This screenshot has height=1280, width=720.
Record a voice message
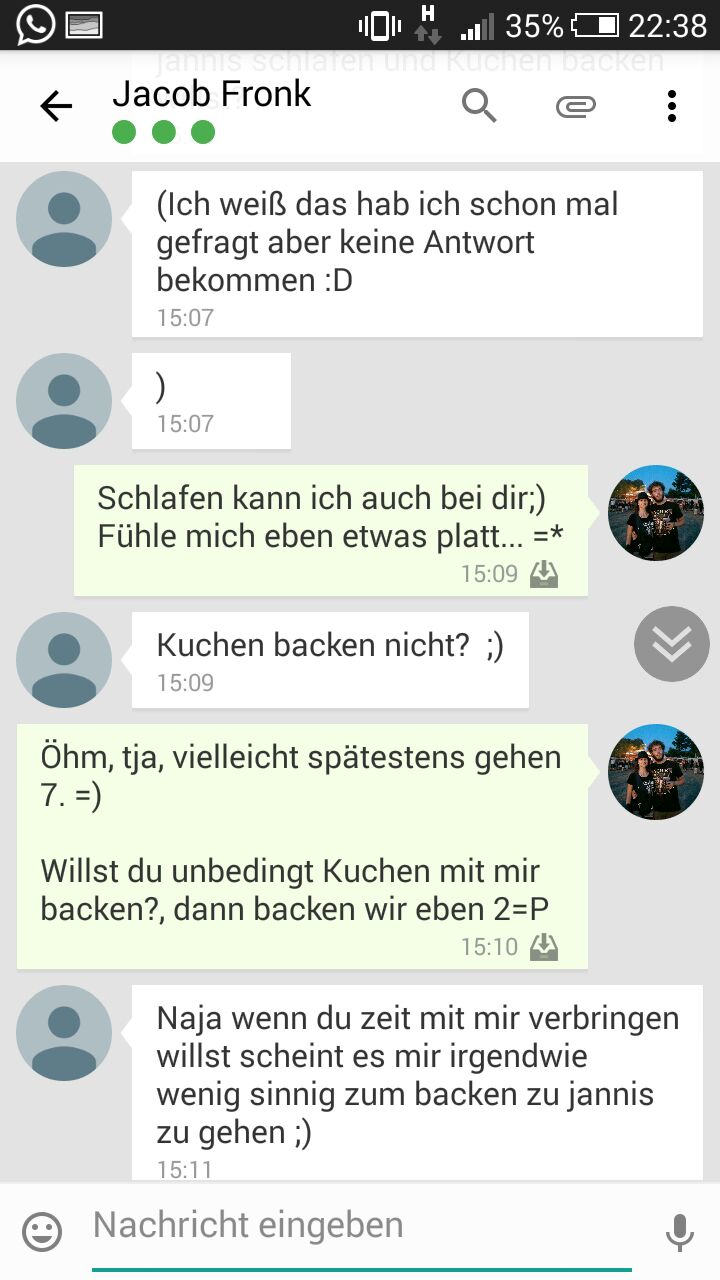coord(679,1232)
